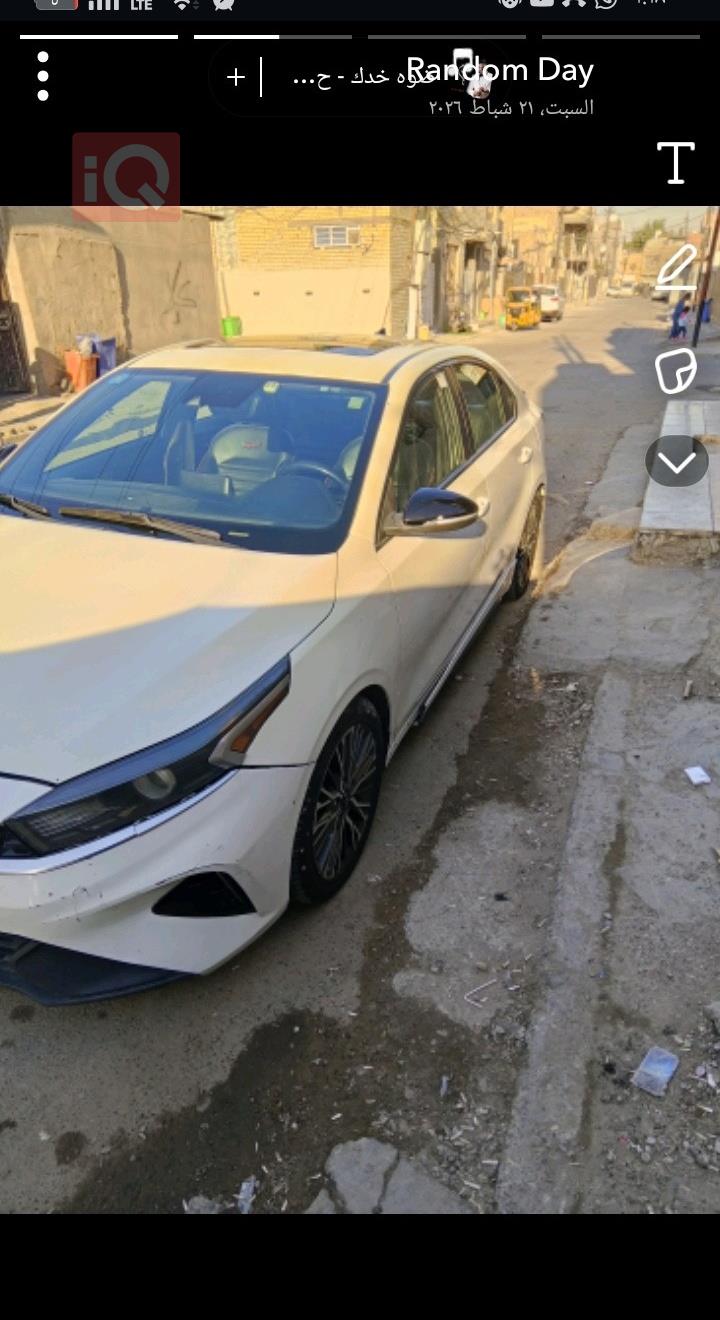
Task: Open the pencil drawing tool
Action: pos(677,267)
